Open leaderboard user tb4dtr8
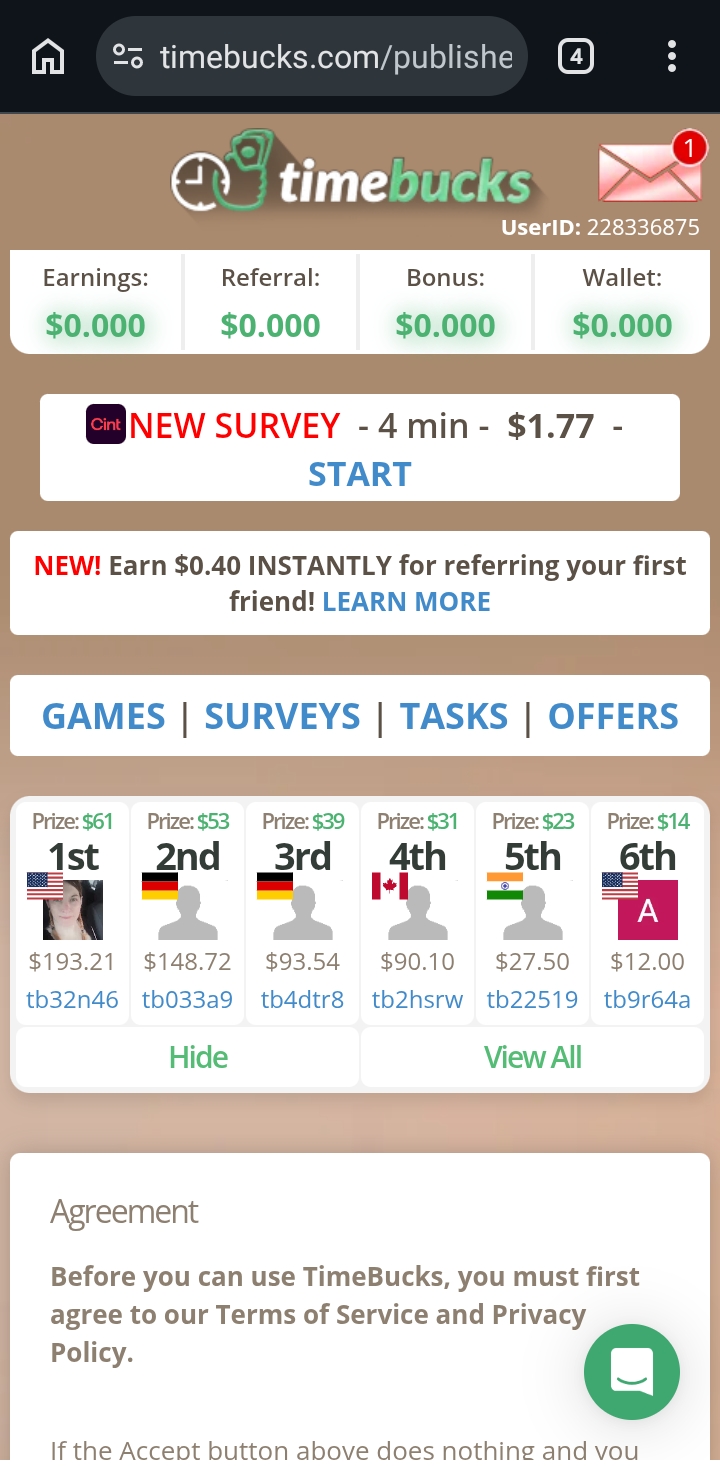 tap(302, 999)
